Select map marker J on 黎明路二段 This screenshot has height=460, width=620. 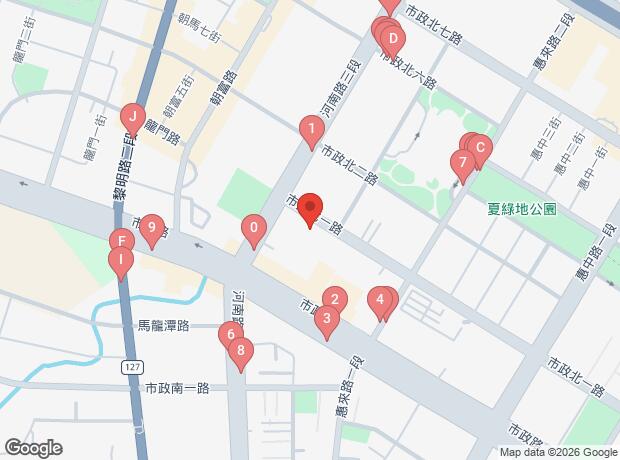[133, 119]
